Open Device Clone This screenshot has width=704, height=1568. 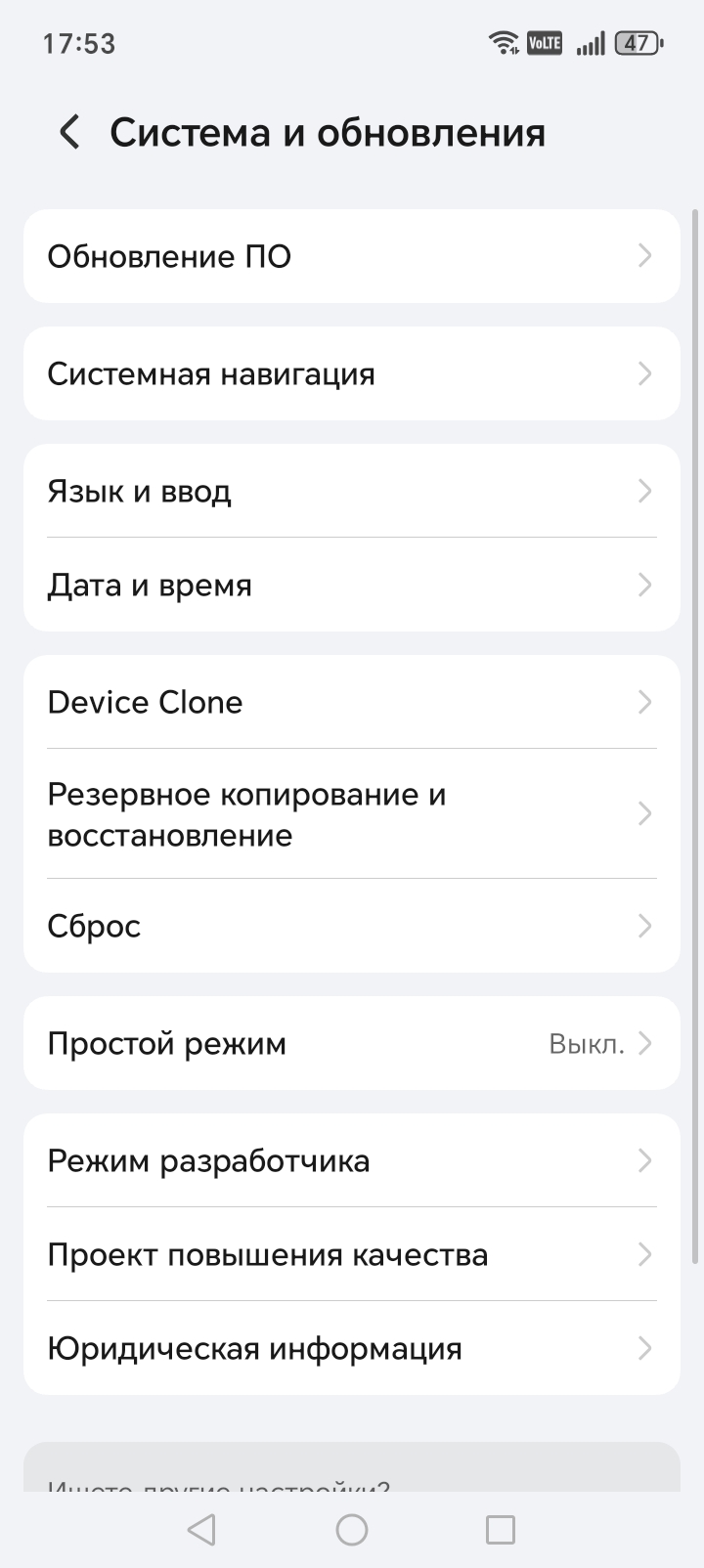point(351,702)
